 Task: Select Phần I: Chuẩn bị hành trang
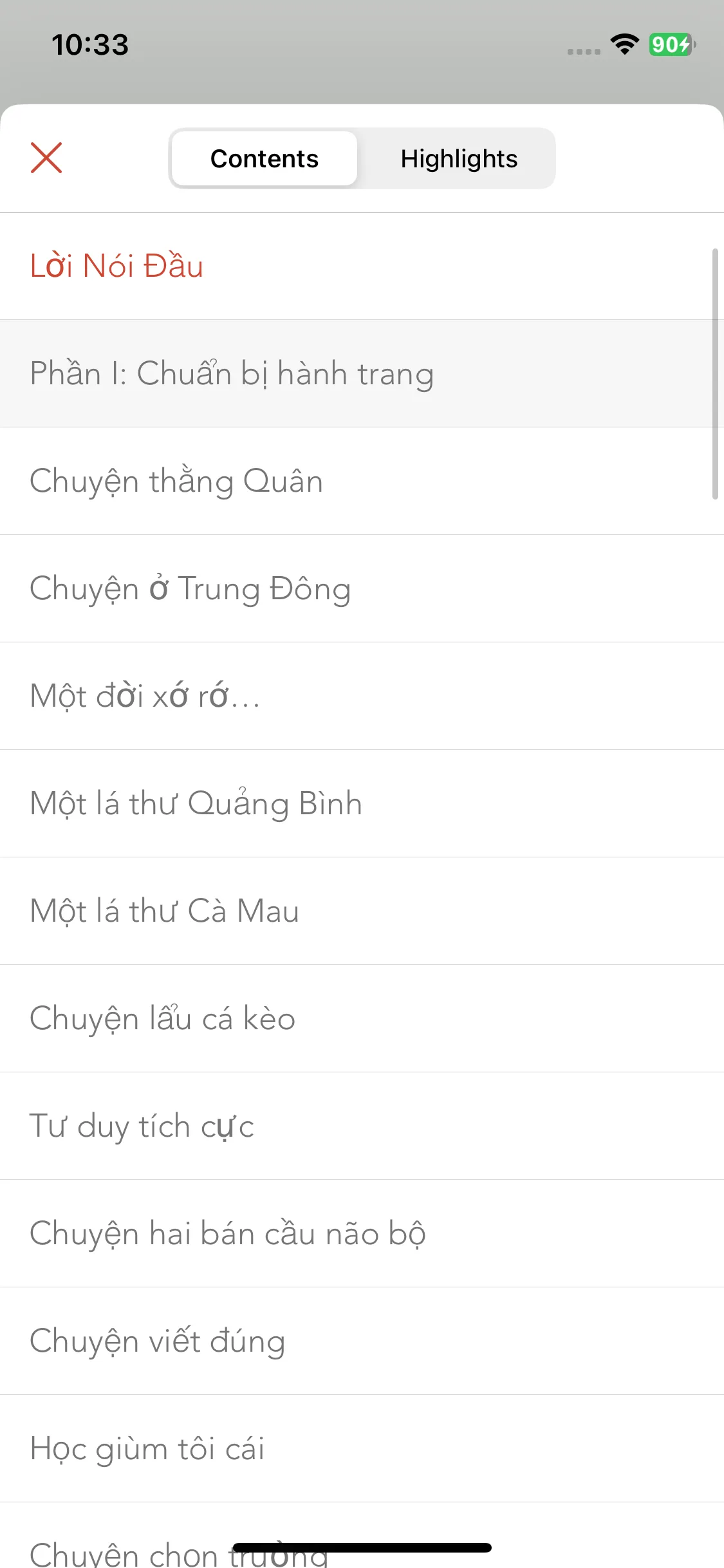pyautogui.click(x=232, y=373)
